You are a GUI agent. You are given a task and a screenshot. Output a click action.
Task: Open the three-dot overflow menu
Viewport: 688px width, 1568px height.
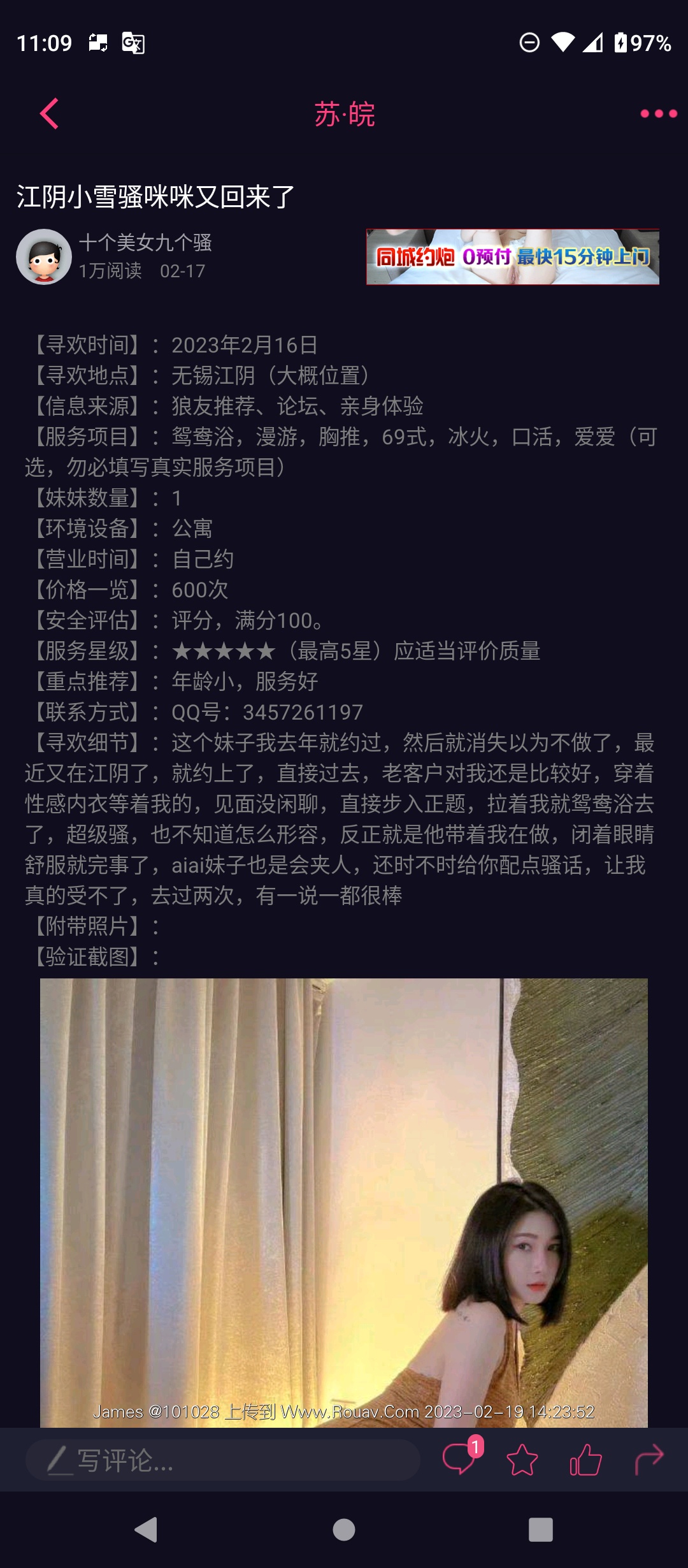pos(658,114)
